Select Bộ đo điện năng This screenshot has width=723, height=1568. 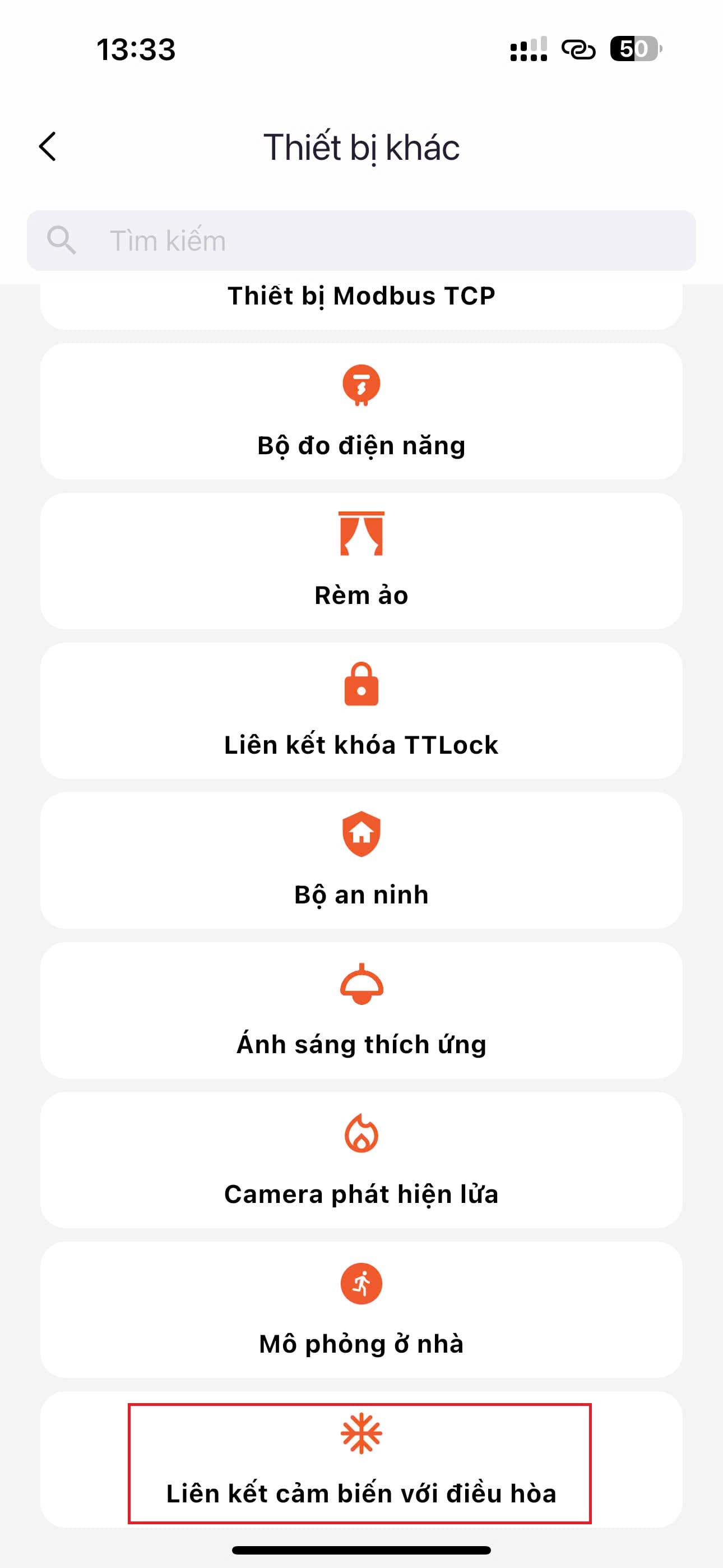click(361, 412)
